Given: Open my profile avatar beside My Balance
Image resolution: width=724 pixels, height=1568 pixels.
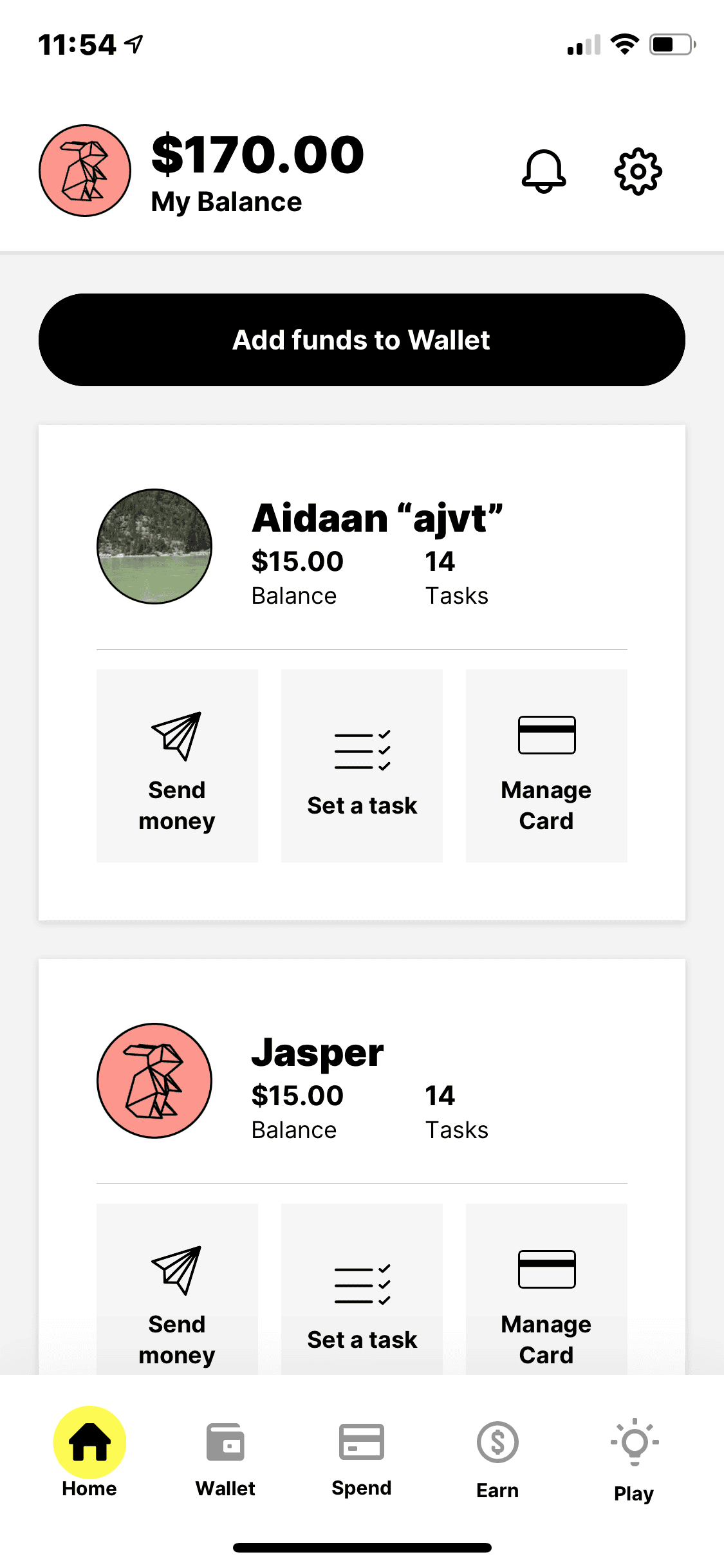Looking at the screenshot, I should pos(85,171).
